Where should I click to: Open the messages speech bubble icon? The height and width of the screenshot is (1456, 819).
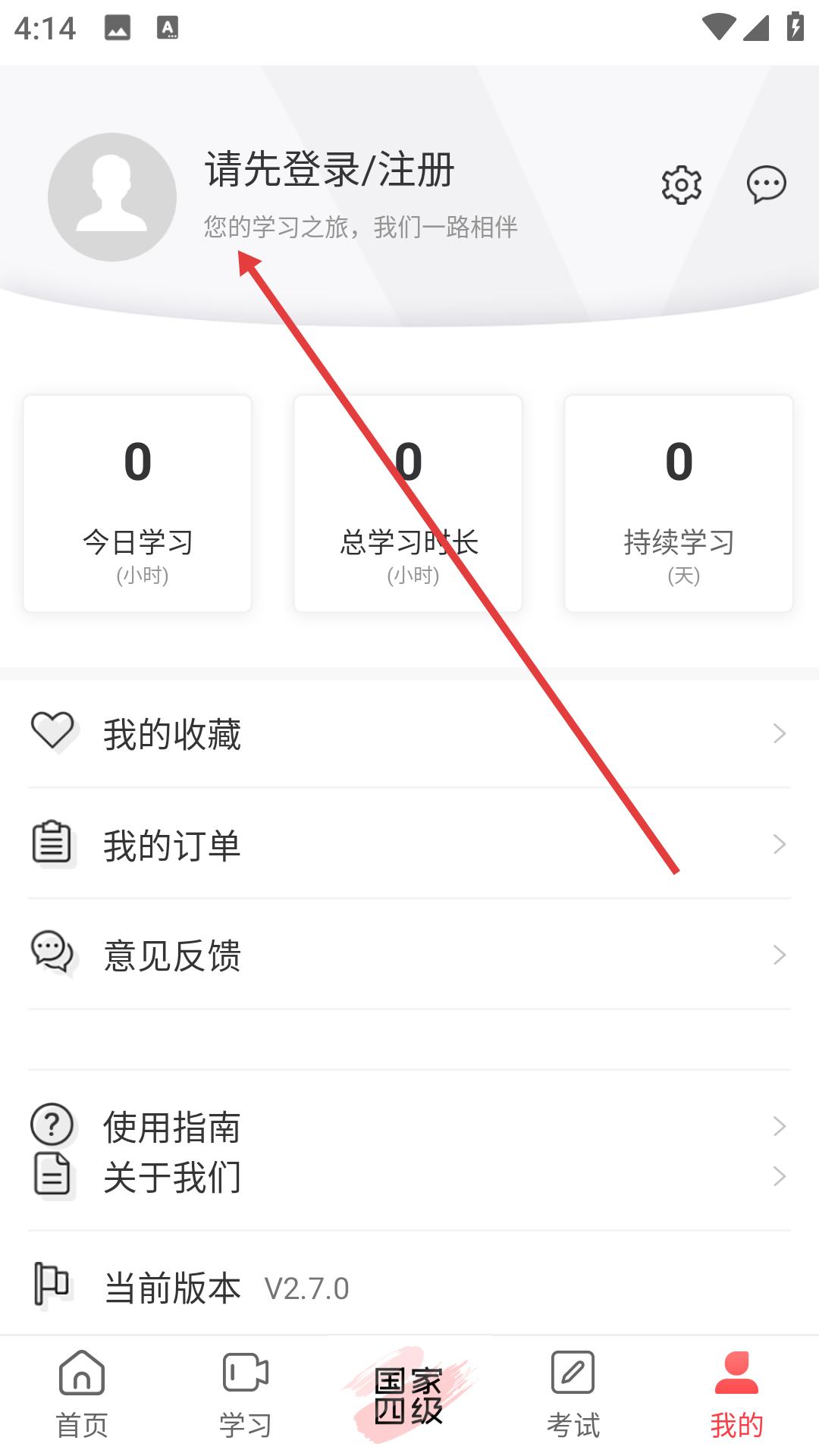point(766,184)
